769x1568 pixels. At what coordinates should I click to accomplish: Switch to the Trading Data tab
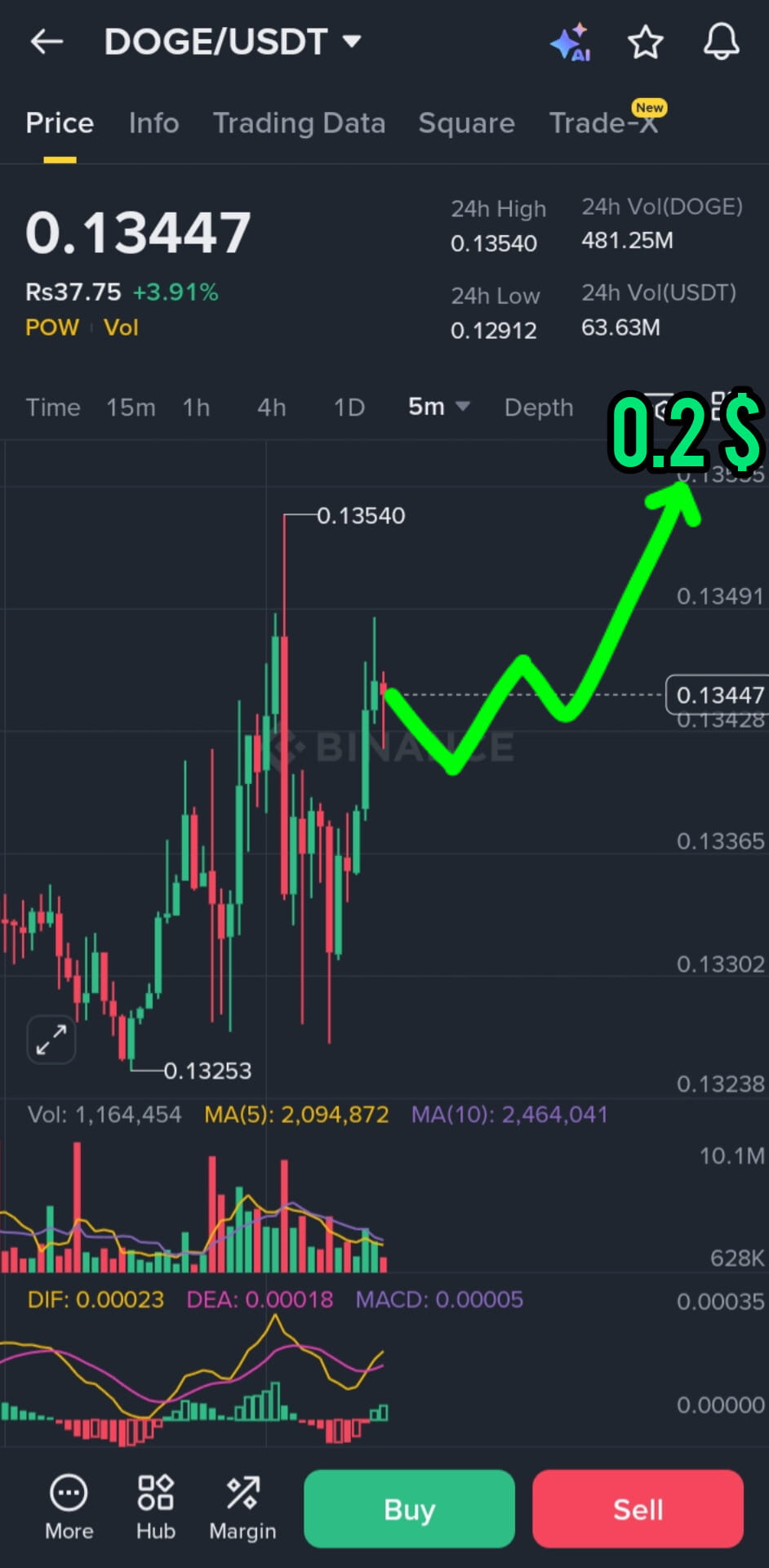click(299, 123)
